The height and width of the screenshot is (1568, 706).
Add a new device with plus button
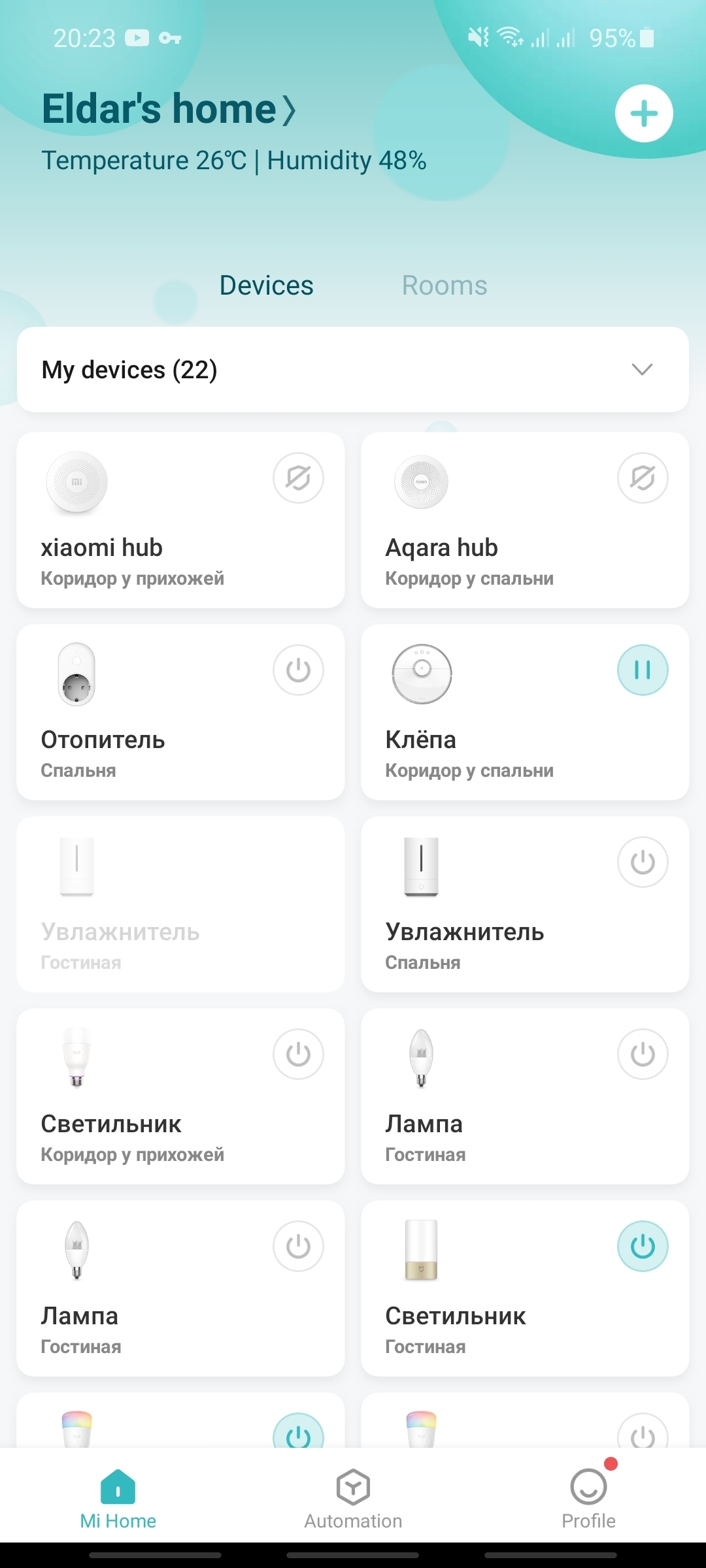point(644,114)
